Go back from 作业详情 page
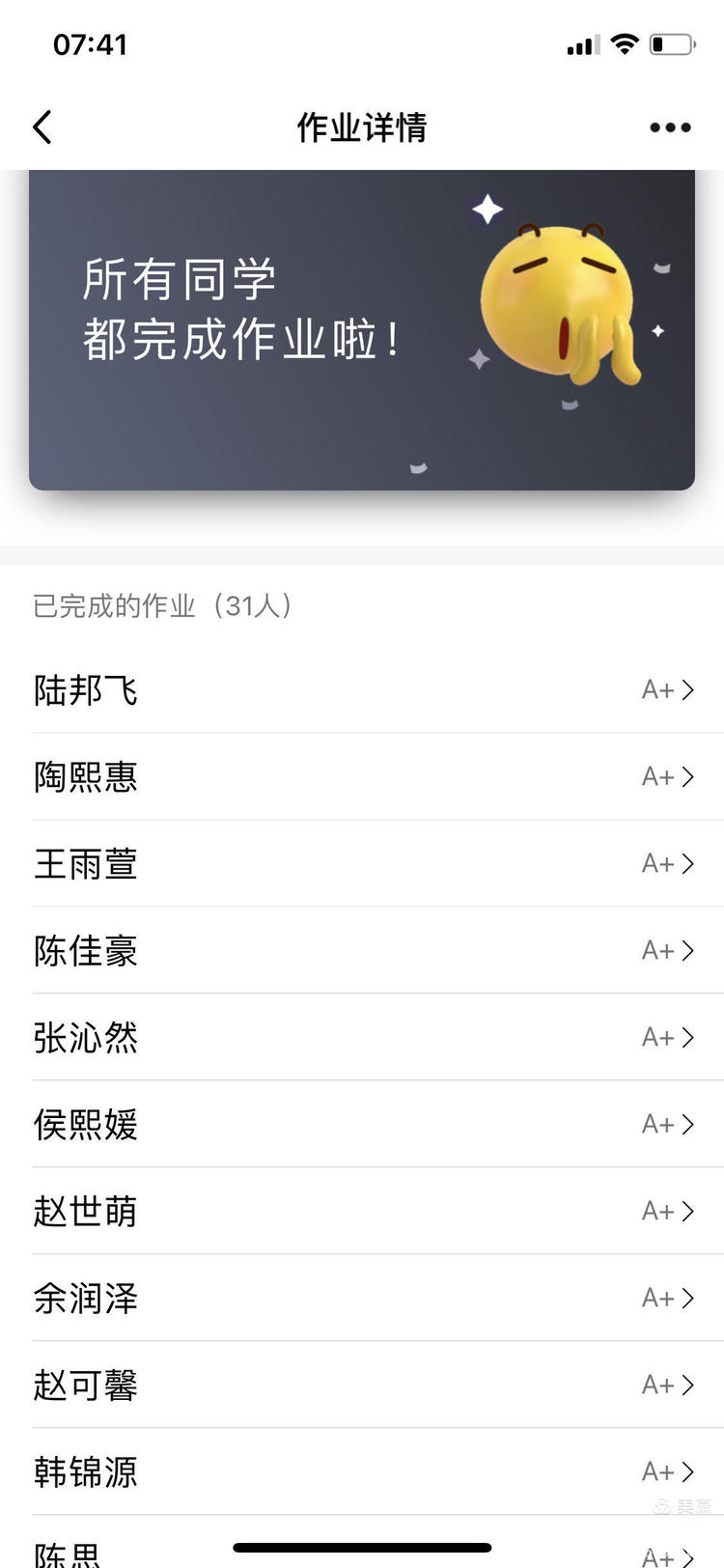The height and width of the screenshot is (1568, 724). [42, 126]
